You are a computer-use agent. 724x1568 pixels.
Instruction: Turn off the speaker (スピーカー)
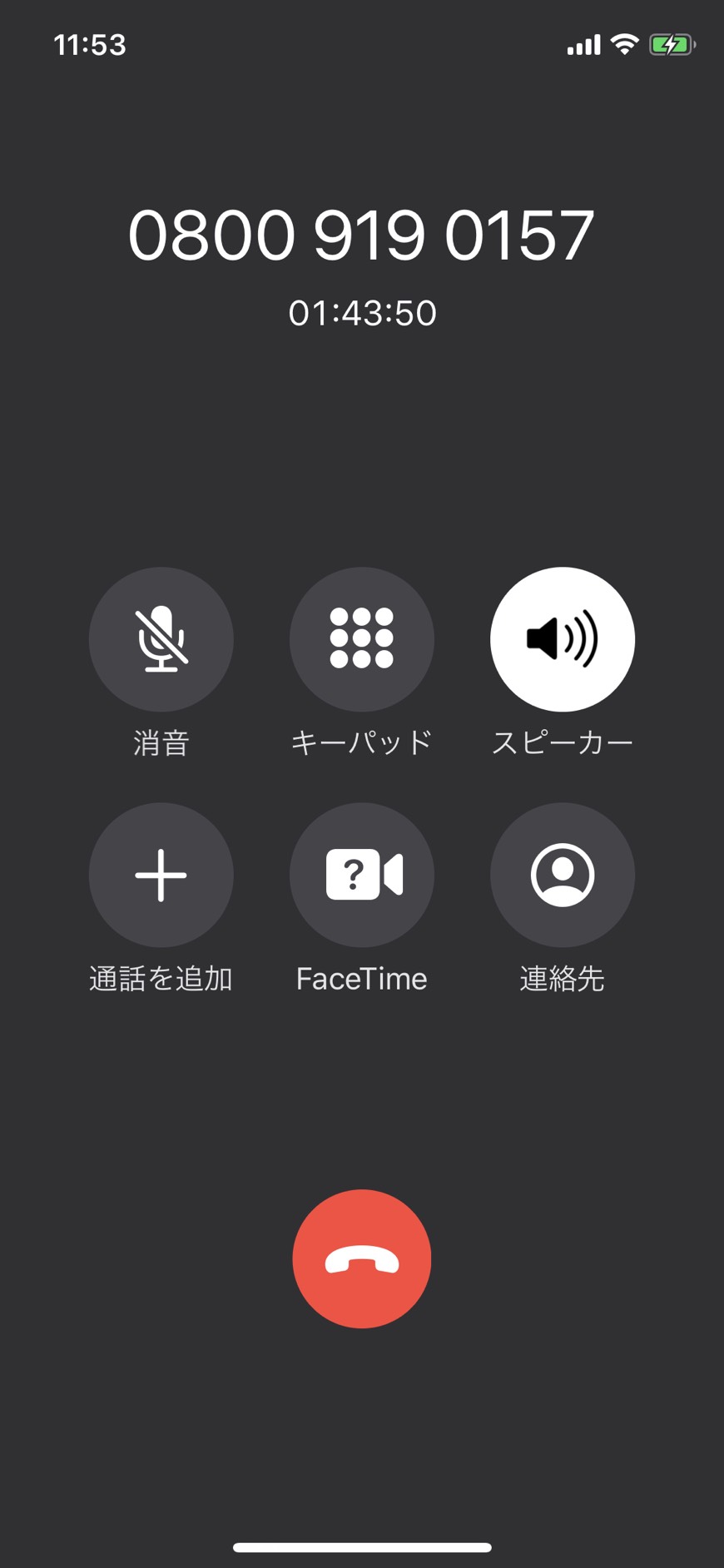pos(563,639)
